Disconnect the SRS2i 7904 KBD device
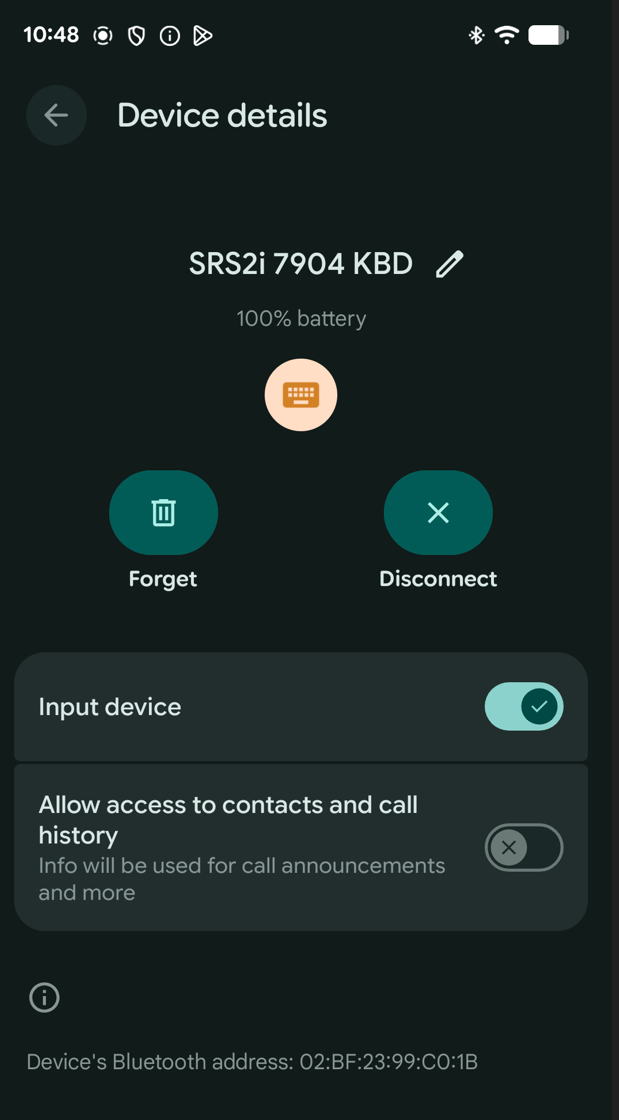The height and width of the screenshot is (1120, 619). [x=438, y=513]
